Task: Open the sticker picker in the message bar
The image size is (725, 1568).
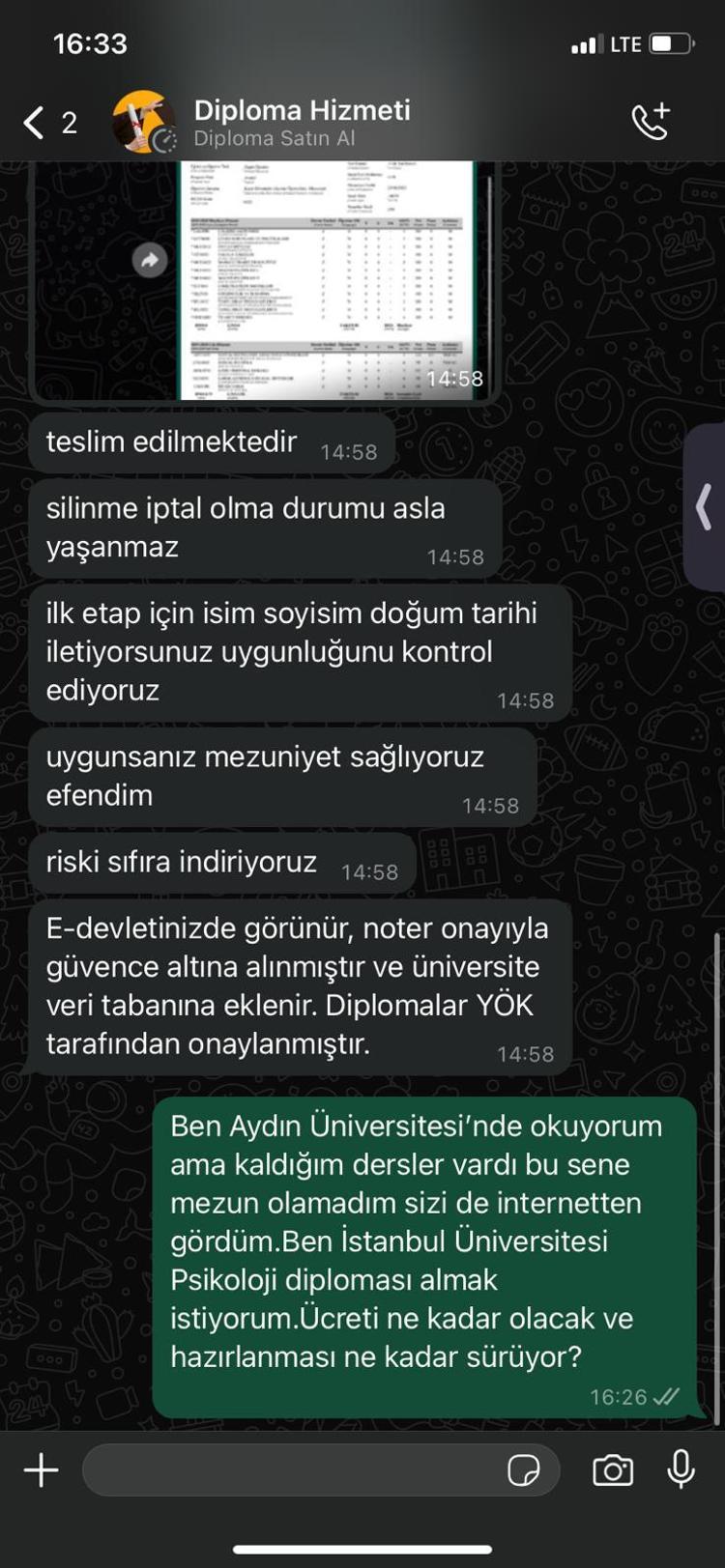Action: click(523, 1469)
